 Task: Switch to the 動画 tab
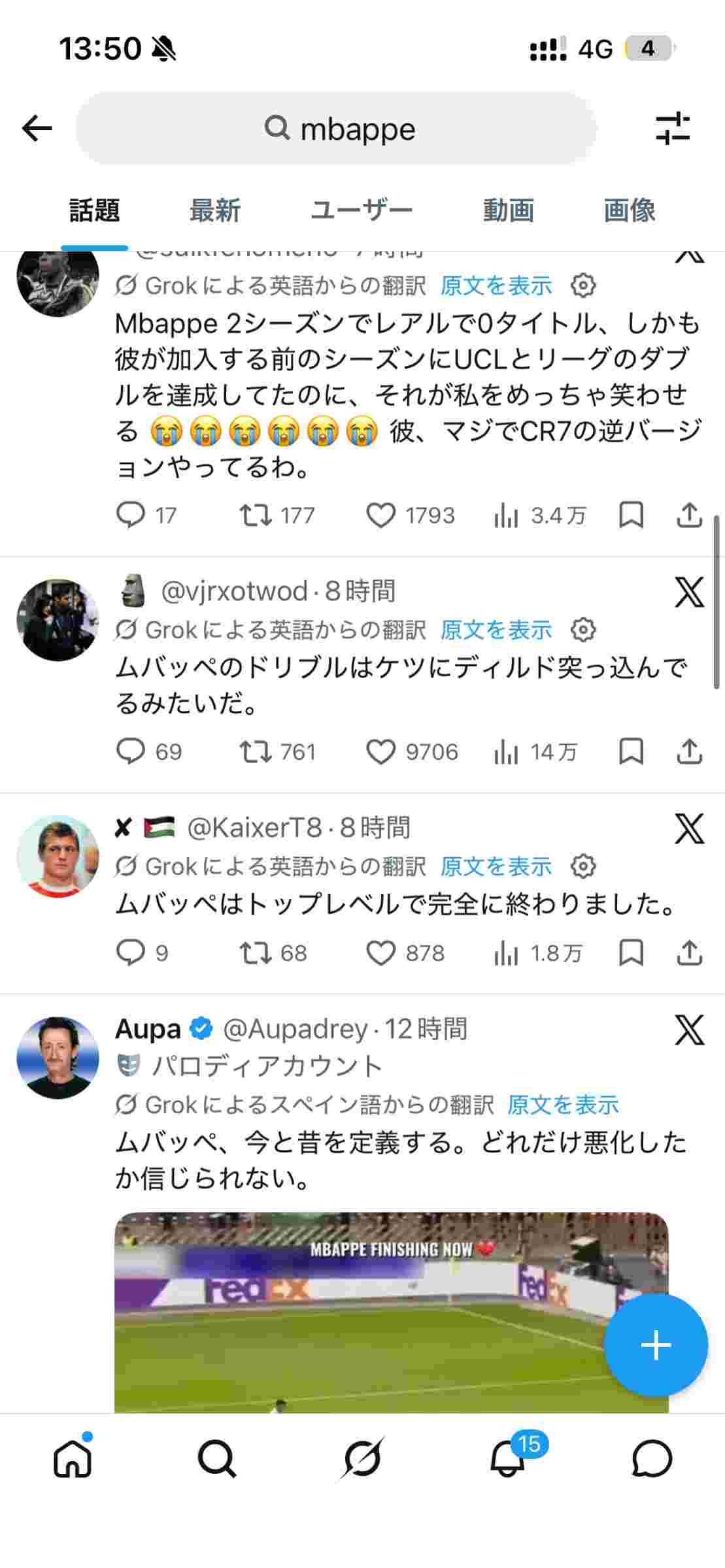point(508,210)
